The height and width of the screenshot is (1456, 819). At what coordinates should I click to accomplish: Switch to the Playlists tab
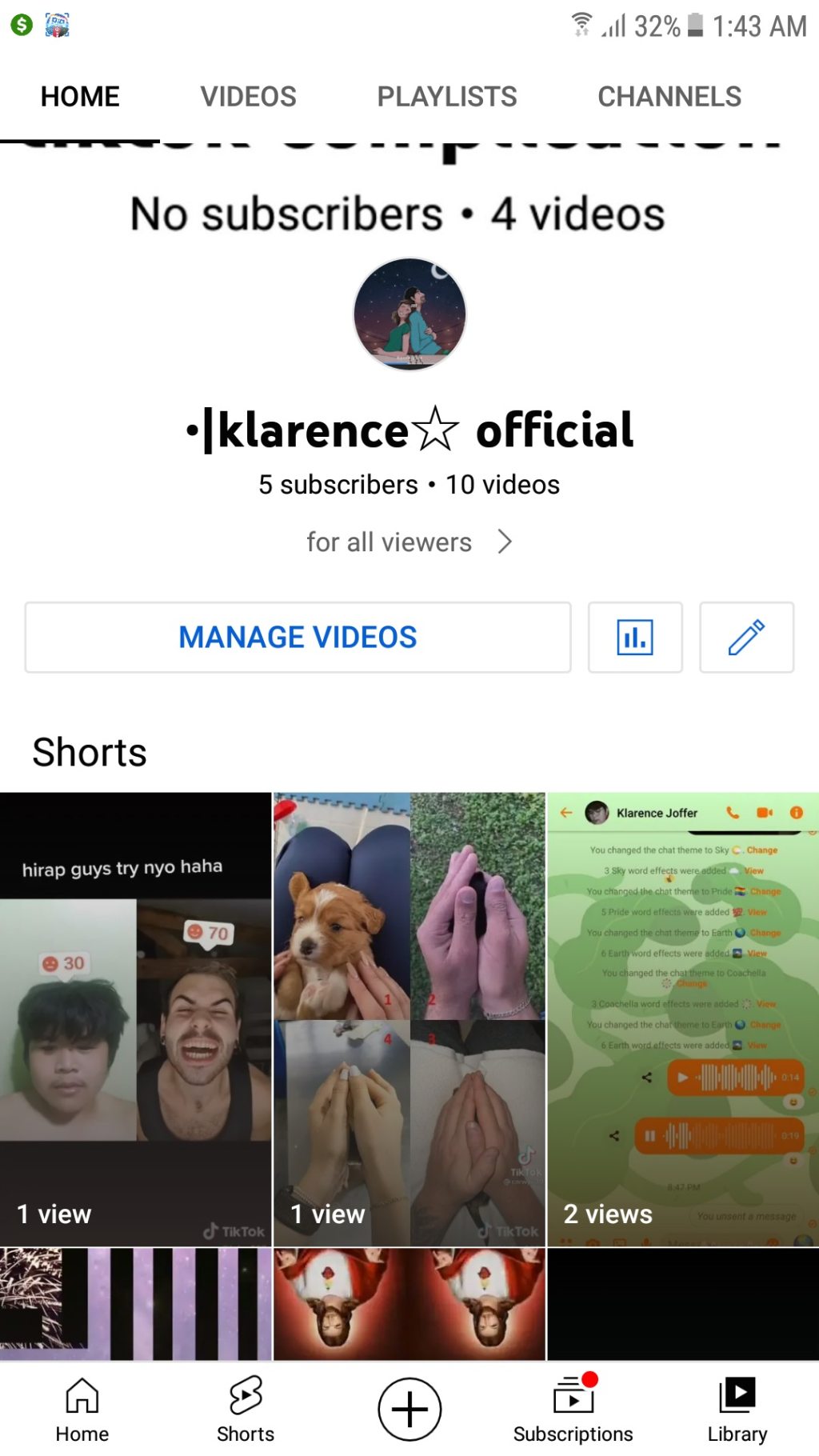(446, 97)
